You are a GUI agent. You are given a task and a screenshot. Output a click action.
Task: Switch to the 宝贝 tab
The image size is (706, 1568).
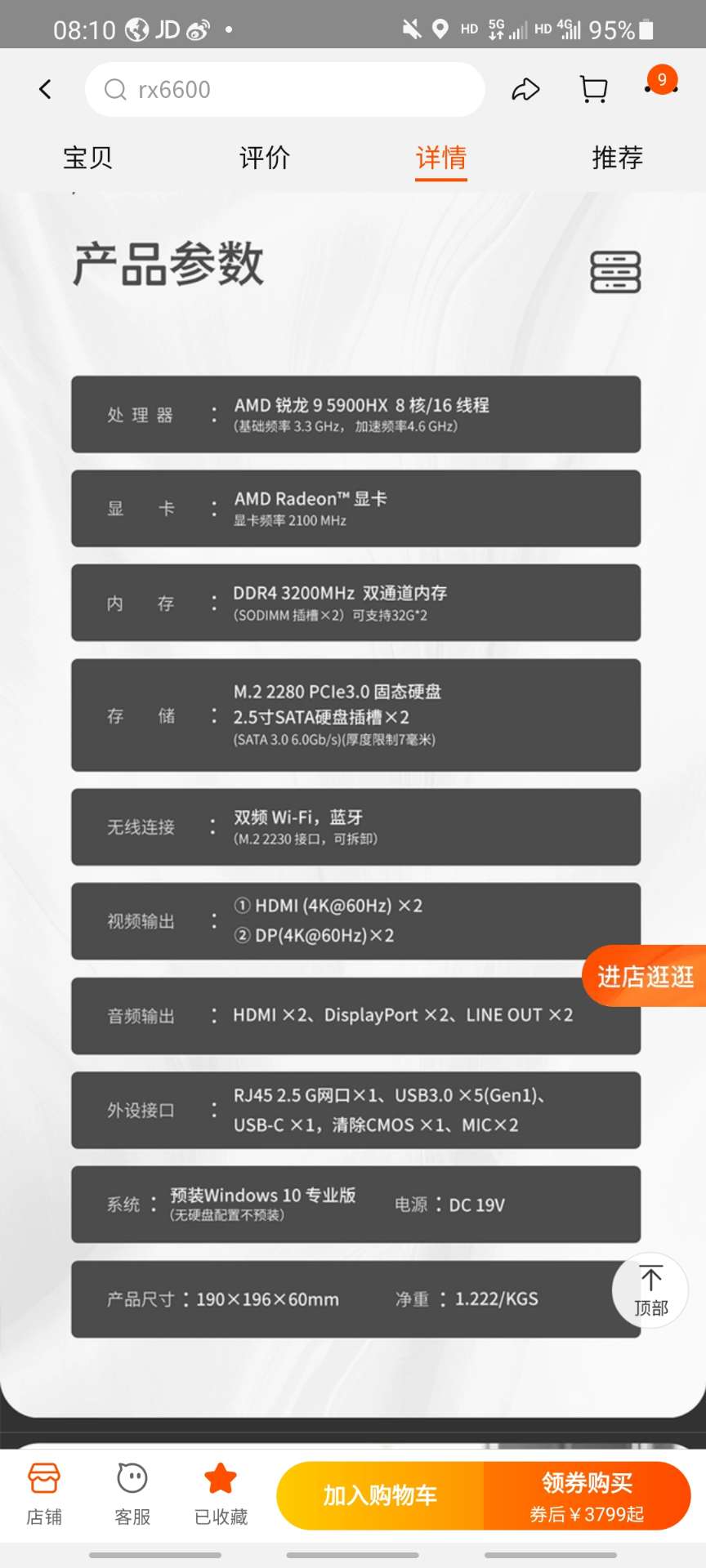click(87, 157)
